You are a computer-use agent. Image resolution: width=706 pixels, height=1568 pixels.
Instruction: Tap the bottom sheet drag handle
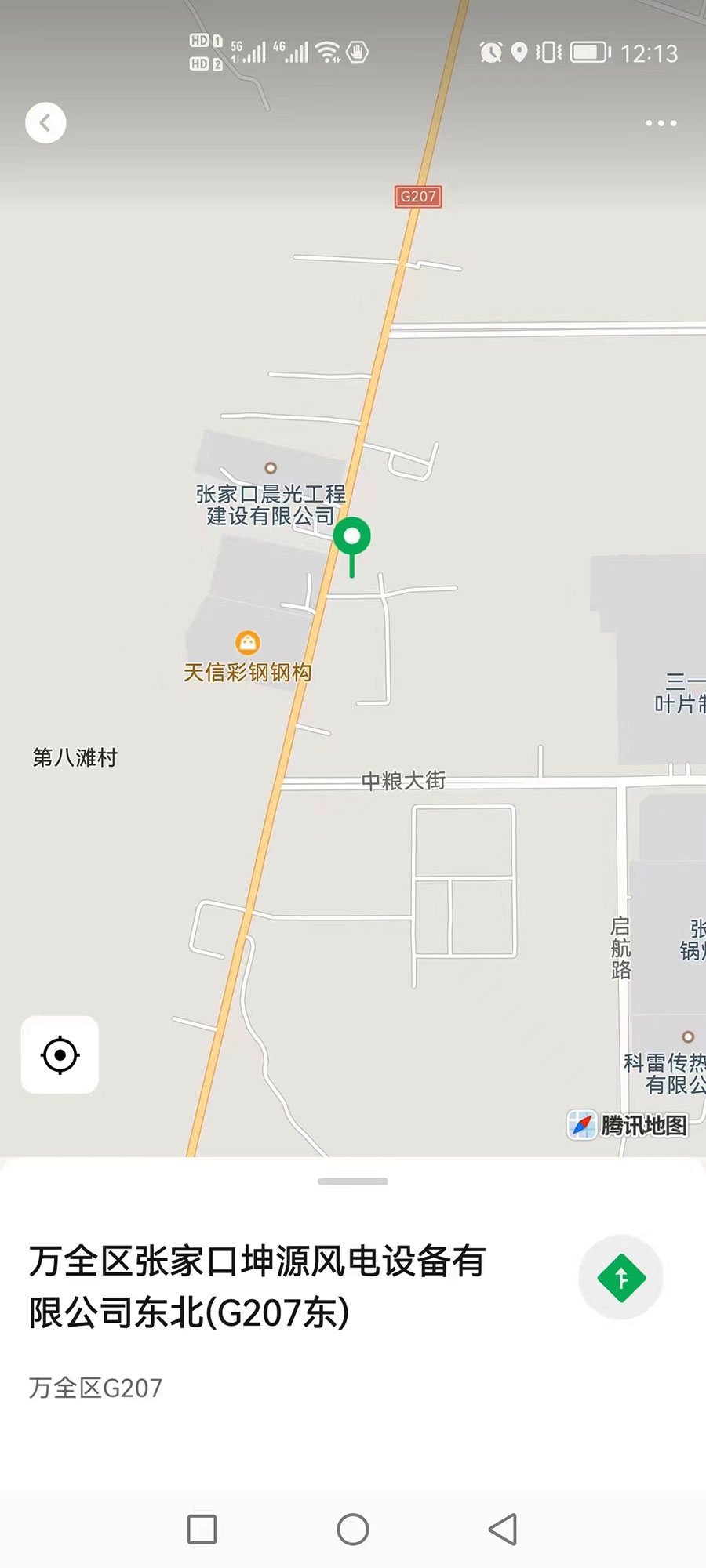point(353,1181)
